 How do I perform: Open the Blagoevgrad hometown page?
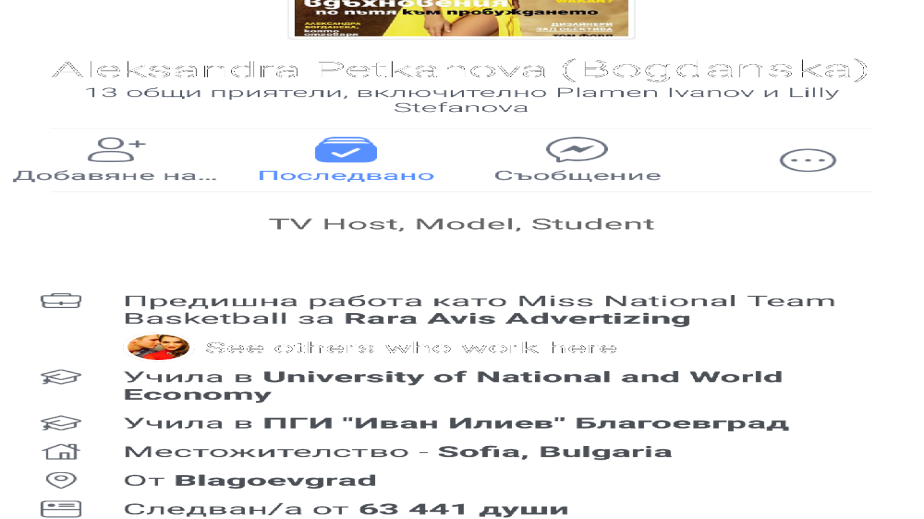(275, 481)
